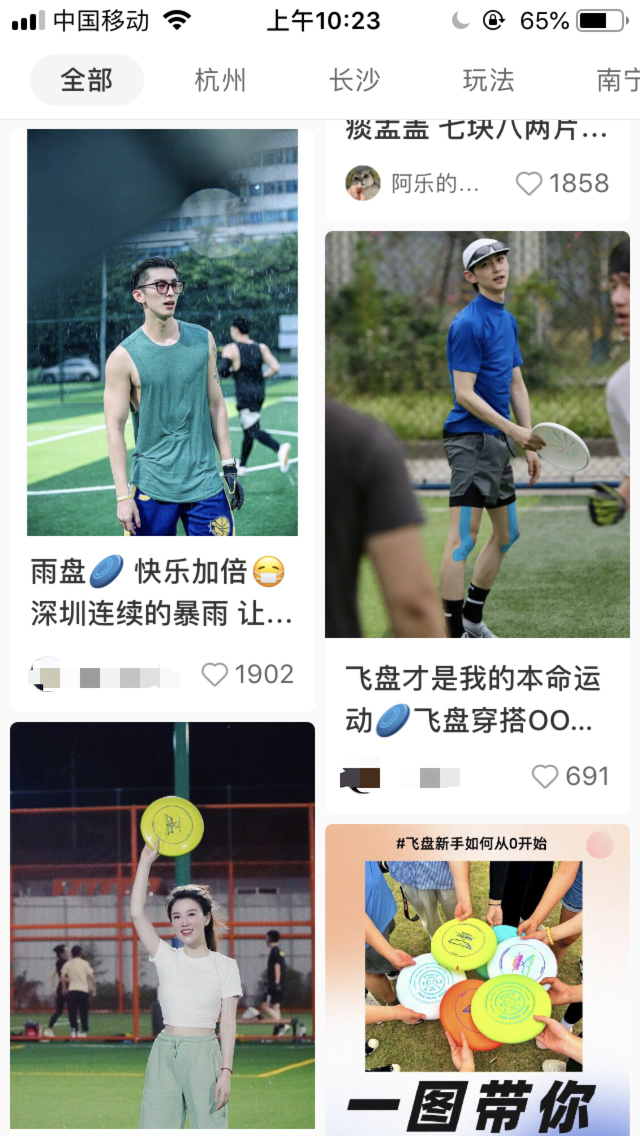Open the 飞盘才是我的本命运动 post

click(x=477, y=434)
